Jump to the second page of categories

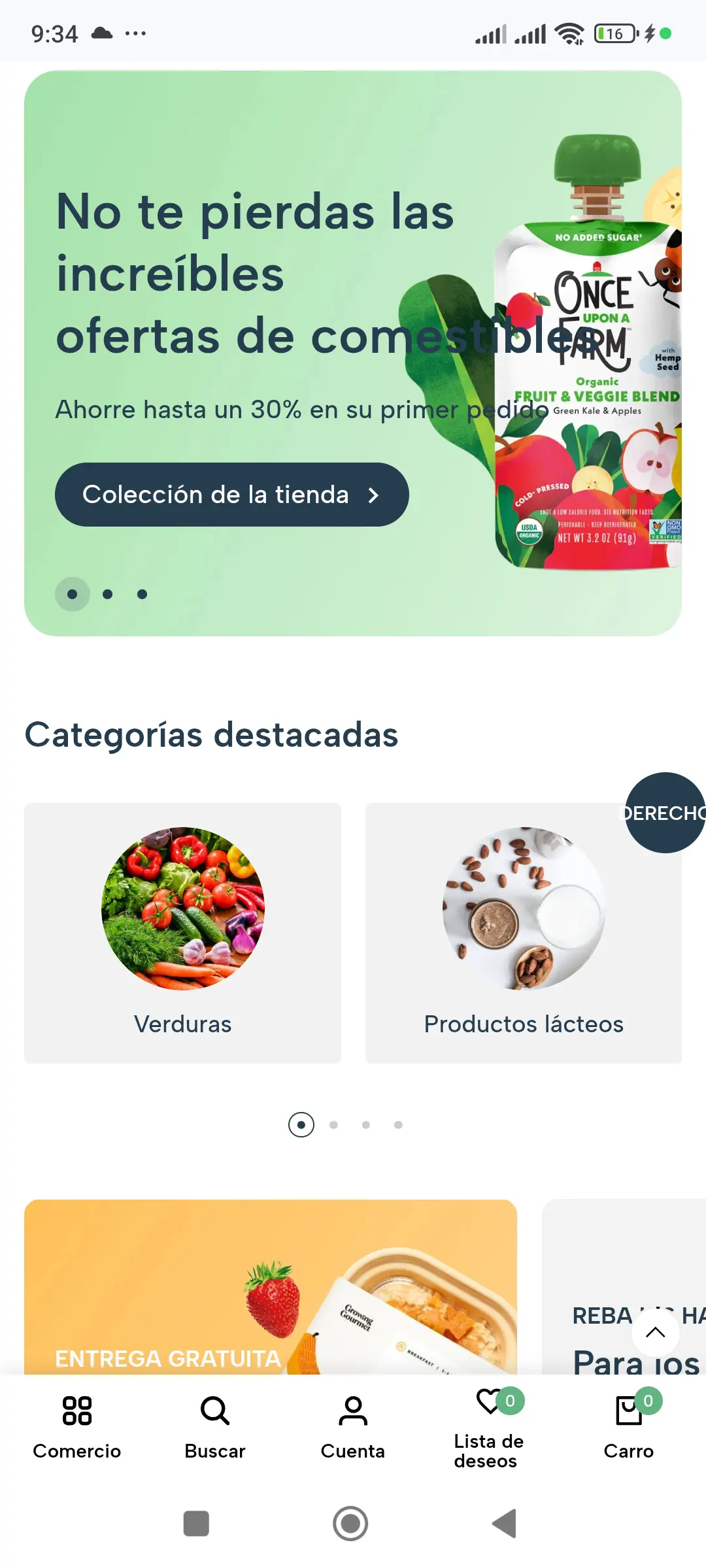(333, 1124)
